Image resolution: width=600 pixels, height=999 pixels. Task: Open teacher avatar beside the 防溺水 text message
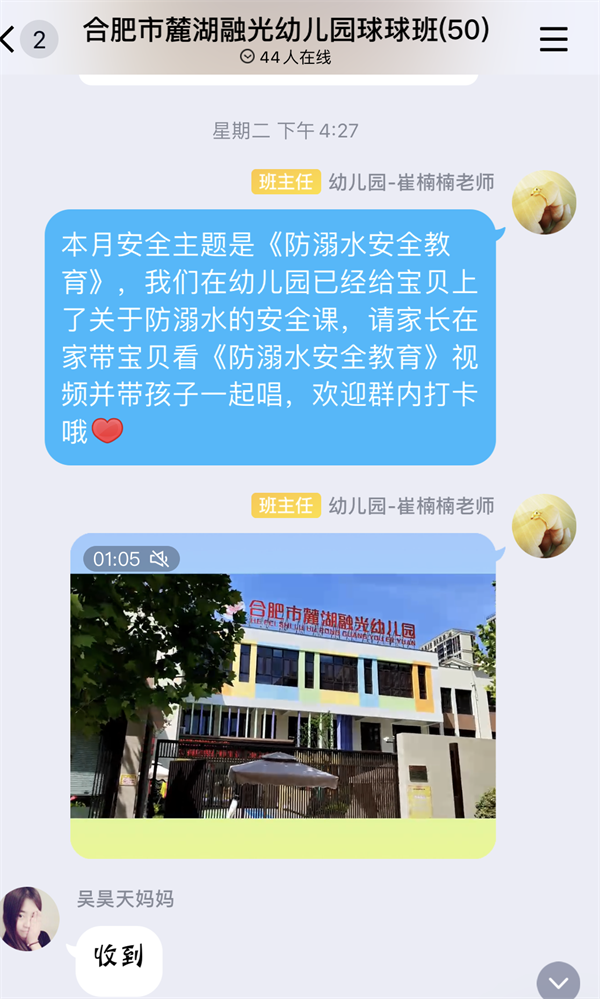coord(544,203)
